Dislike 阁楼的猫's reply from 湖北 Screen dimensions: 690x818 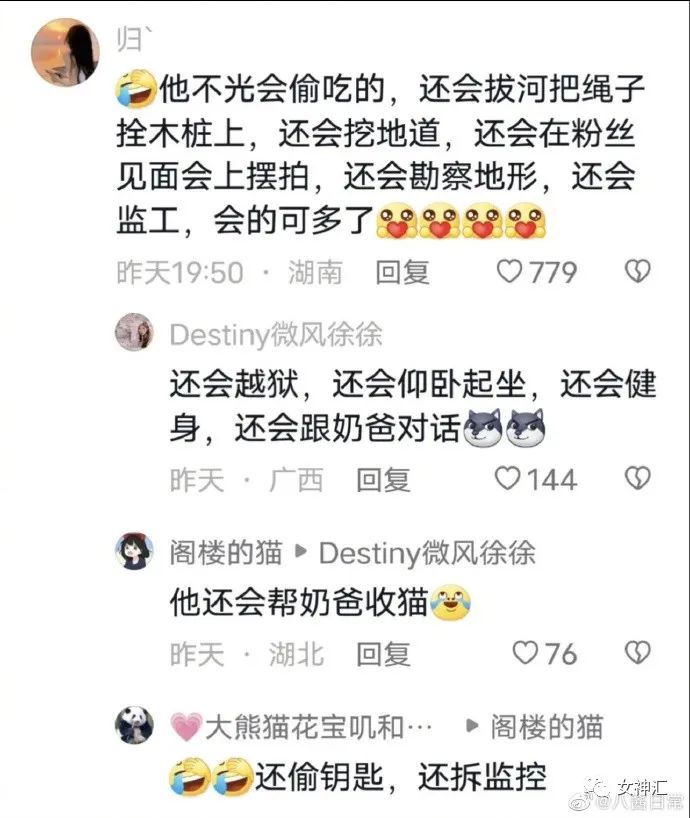point(637,653)
